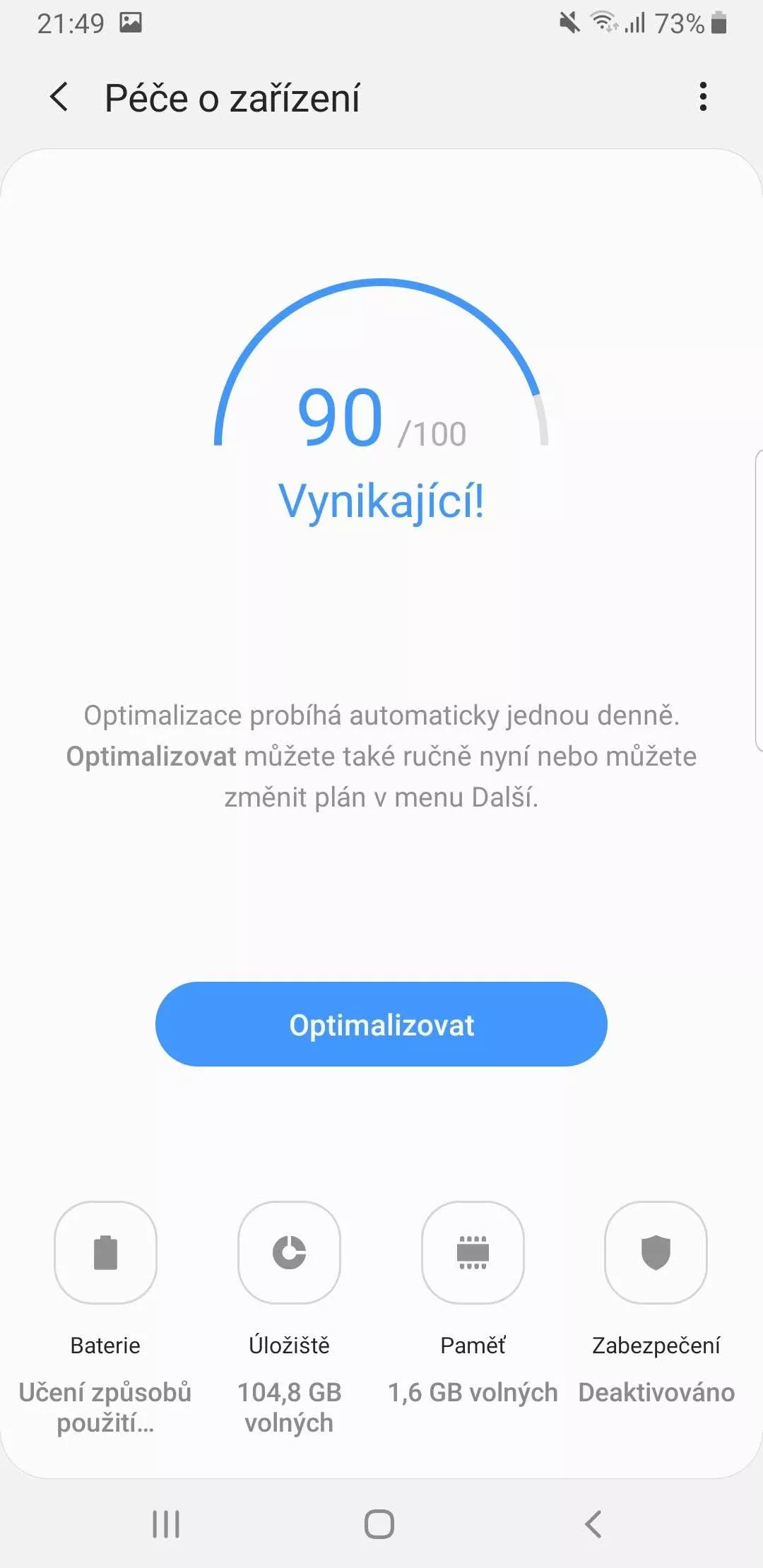Go back from Péče o zařízení
The width and height of the screenshot is (763, 1568).
[x=60, y=97]
